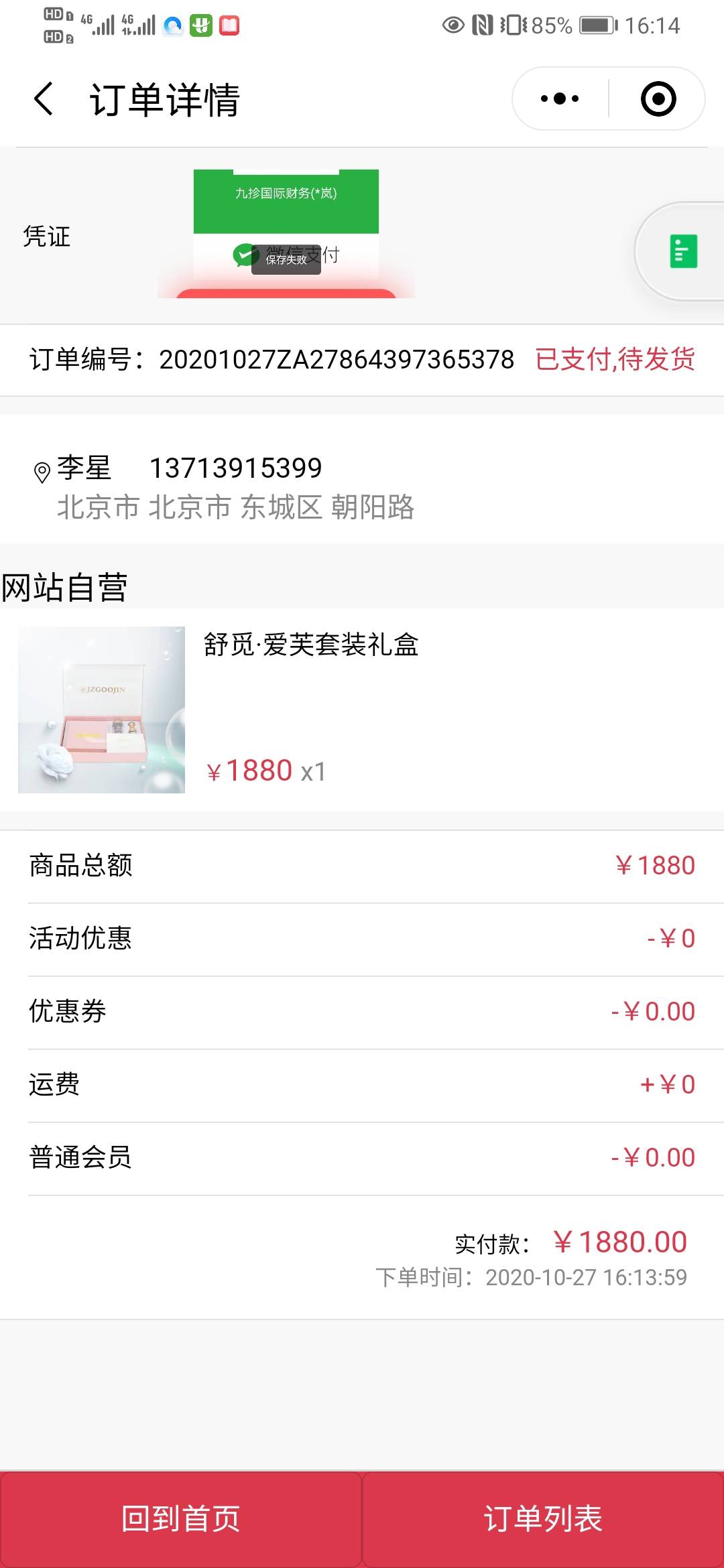Open 订单列表 order list

(543, 1518)
